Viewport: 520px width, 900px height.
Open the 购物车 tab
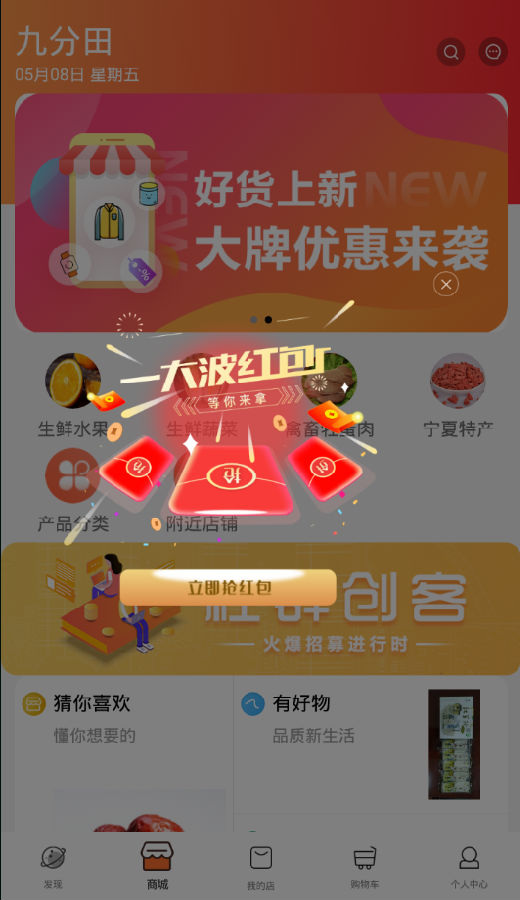click(364, 867)
